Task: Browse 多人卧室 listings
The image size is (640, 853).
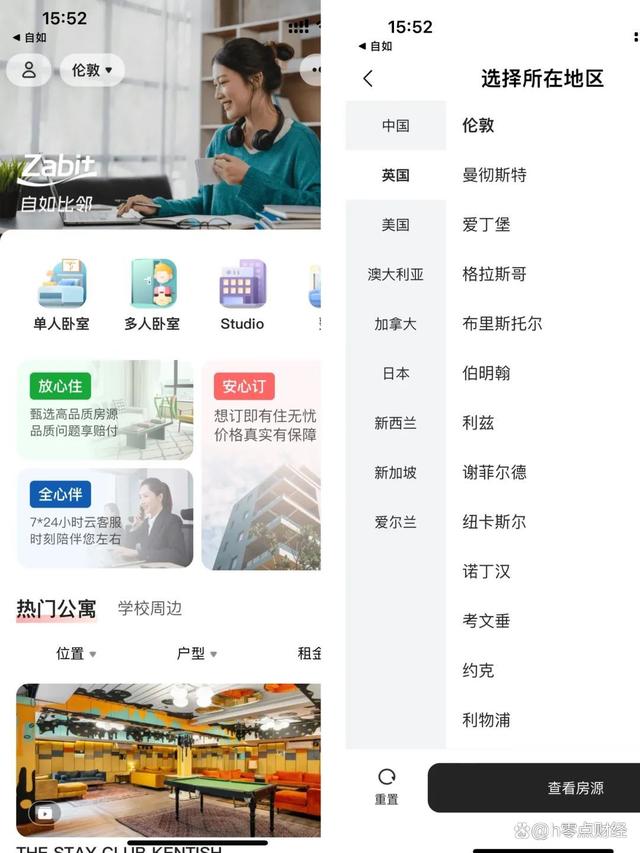Action: point(152,295)
